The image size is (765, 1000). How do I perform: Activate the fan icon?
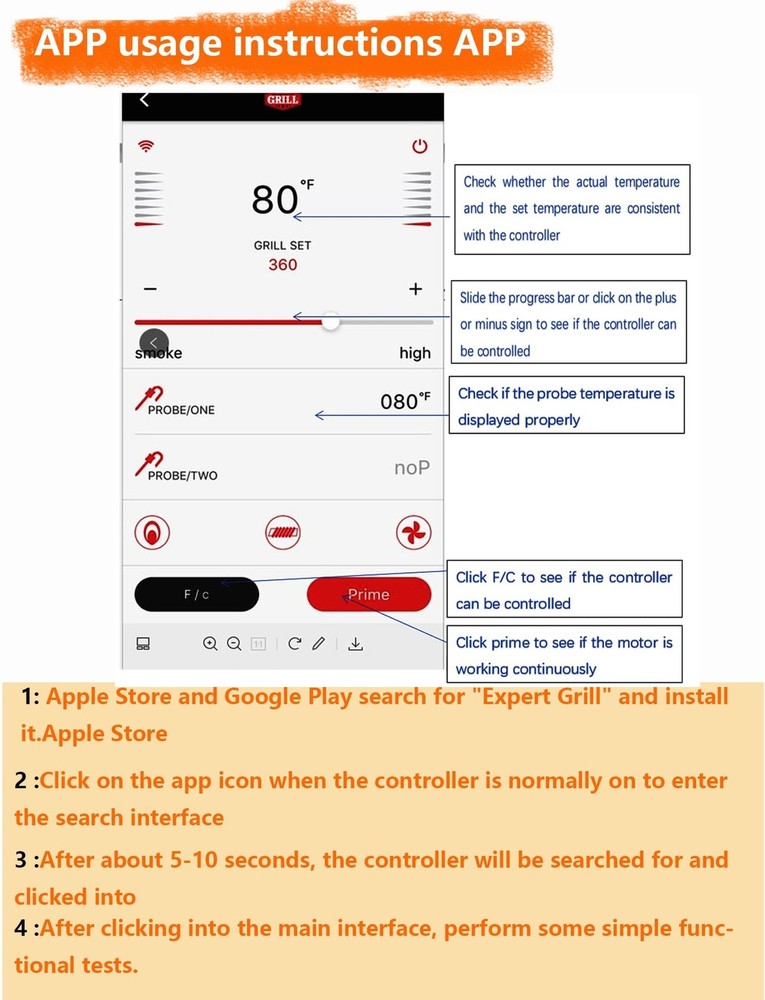(414, 532)
